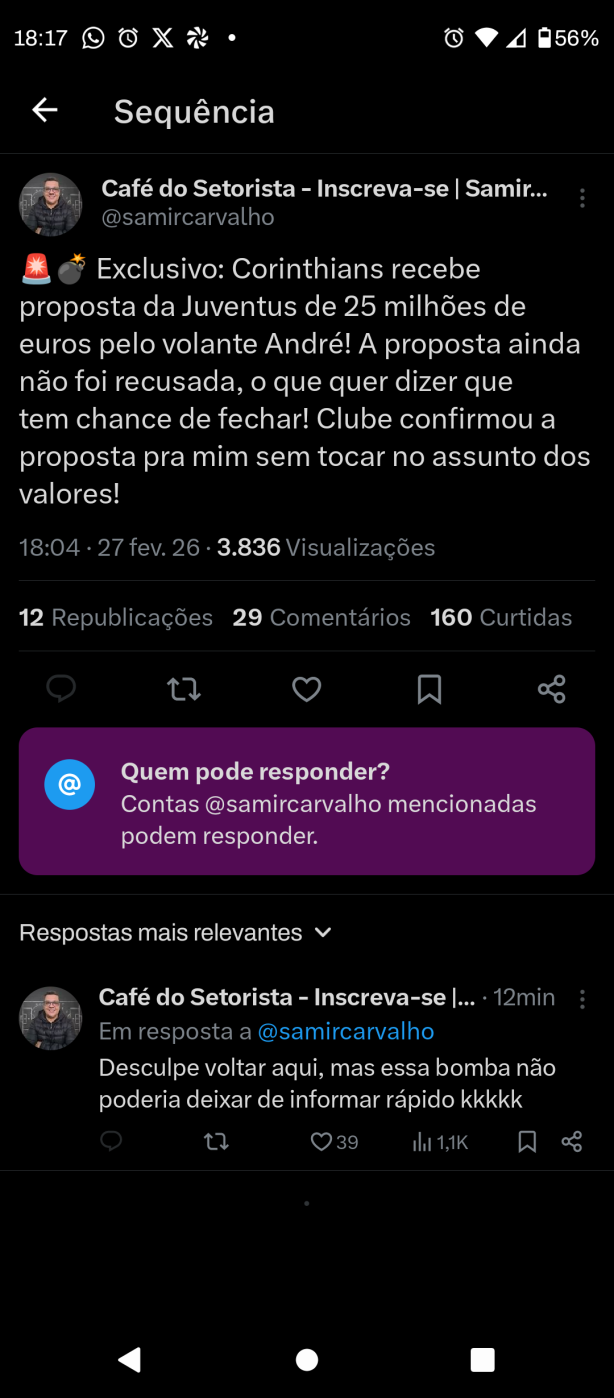
Task: View the 160 Curtidas list
Action: click(501, 618)
